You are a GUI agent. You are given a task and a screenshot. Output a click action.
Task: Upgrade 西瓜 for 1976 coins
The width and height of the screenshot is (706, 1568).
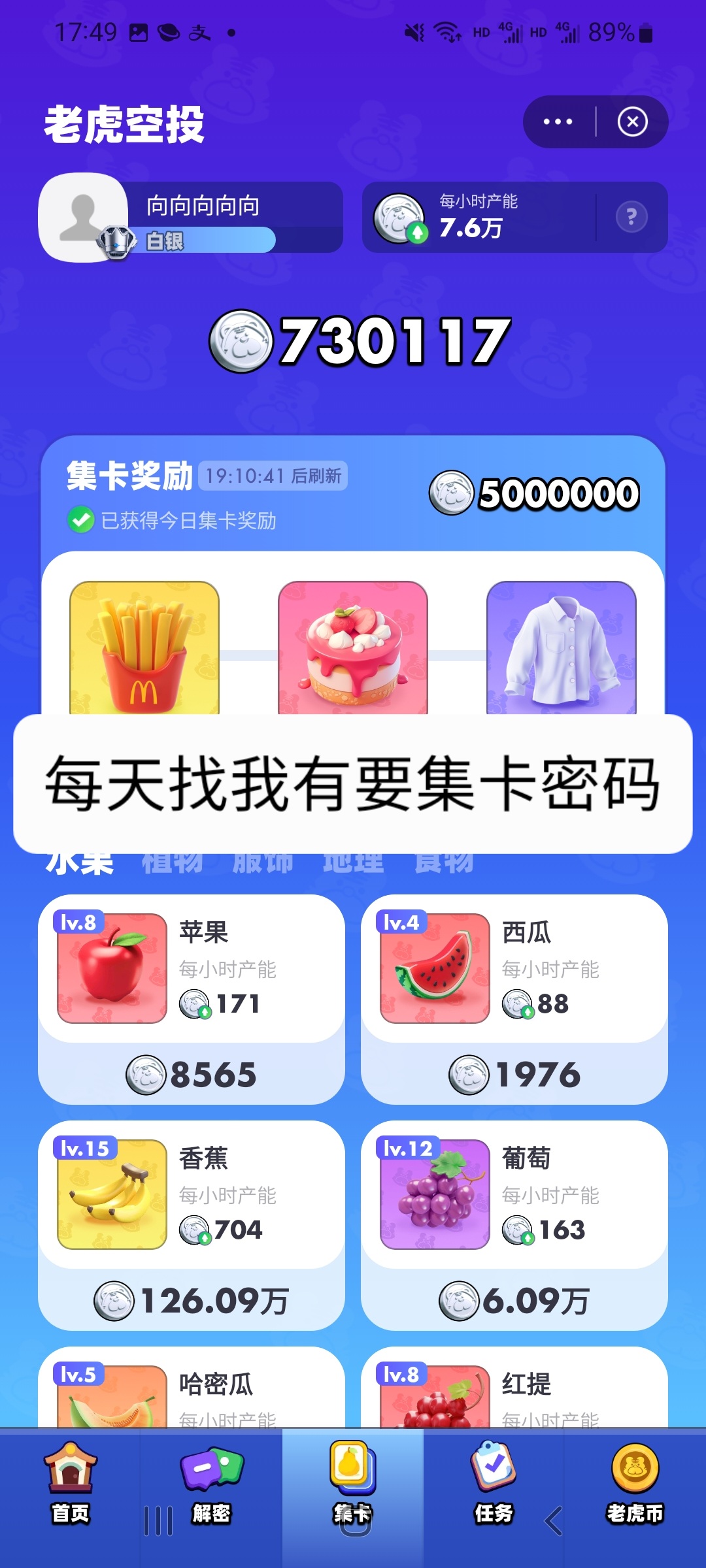pyautogui.click(x=514, y=1074)
